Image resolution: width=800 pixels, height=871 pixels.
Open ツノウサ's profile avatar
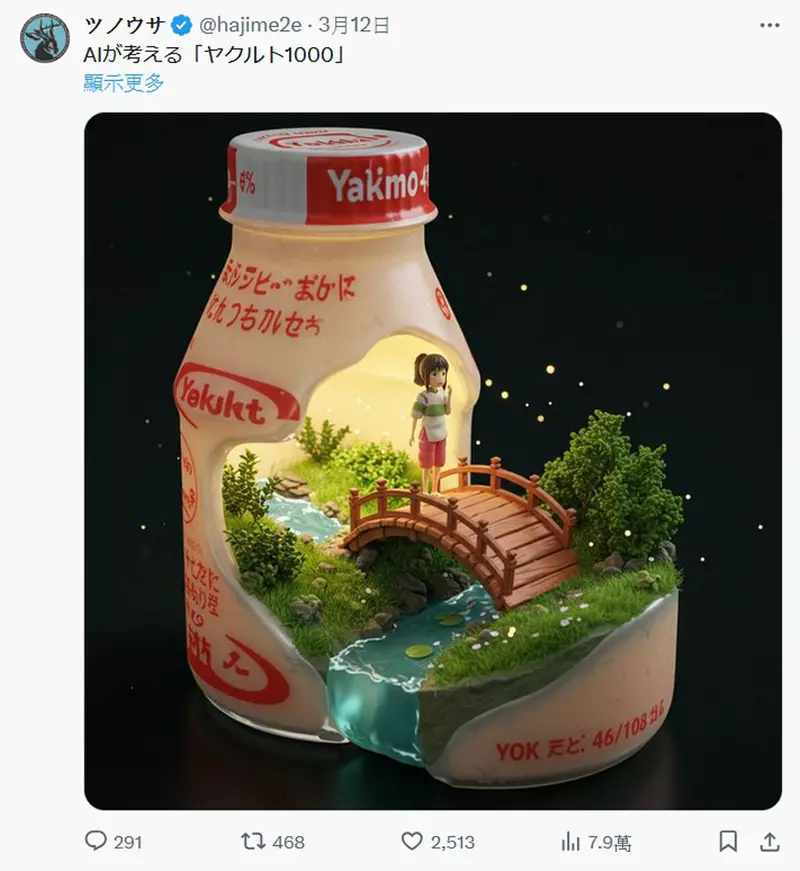[x=45, y=39]
